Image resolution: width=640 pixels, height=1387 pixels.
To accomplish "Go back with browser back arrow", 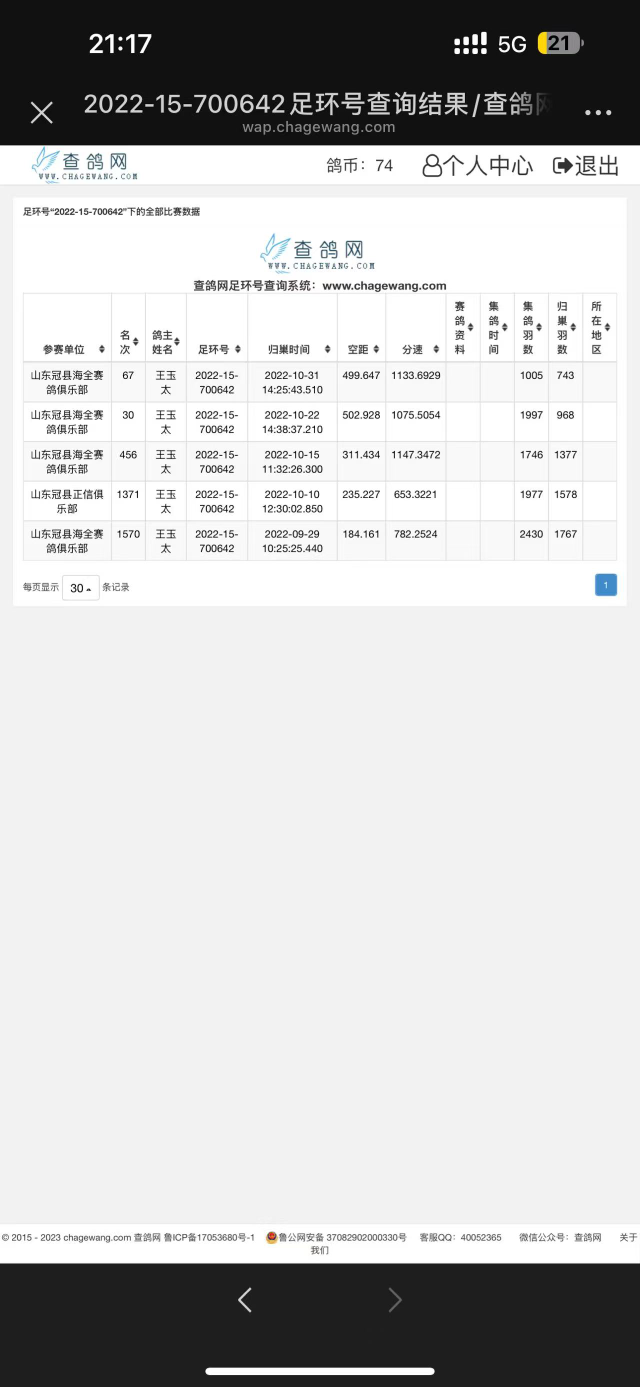I will click(x=245, y=1300).
